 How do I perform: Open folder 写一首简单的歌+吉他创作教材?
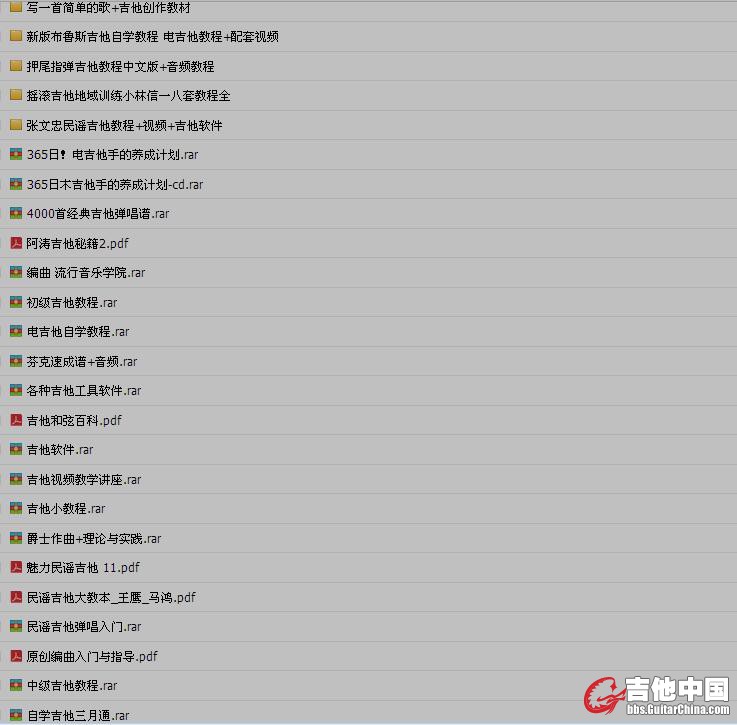tap(108, 8)
